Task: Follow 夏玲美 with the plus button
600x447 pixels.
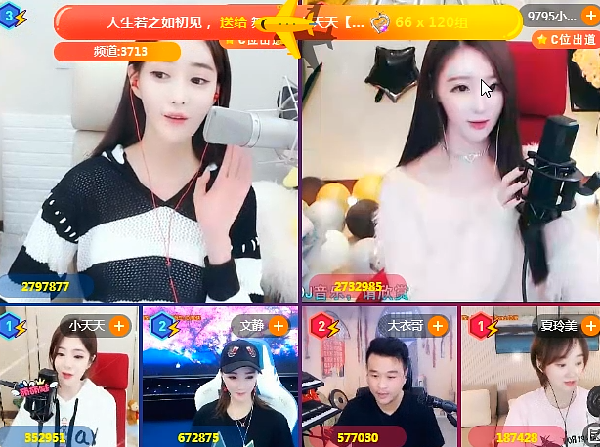Action: click(x=589, y=325)
